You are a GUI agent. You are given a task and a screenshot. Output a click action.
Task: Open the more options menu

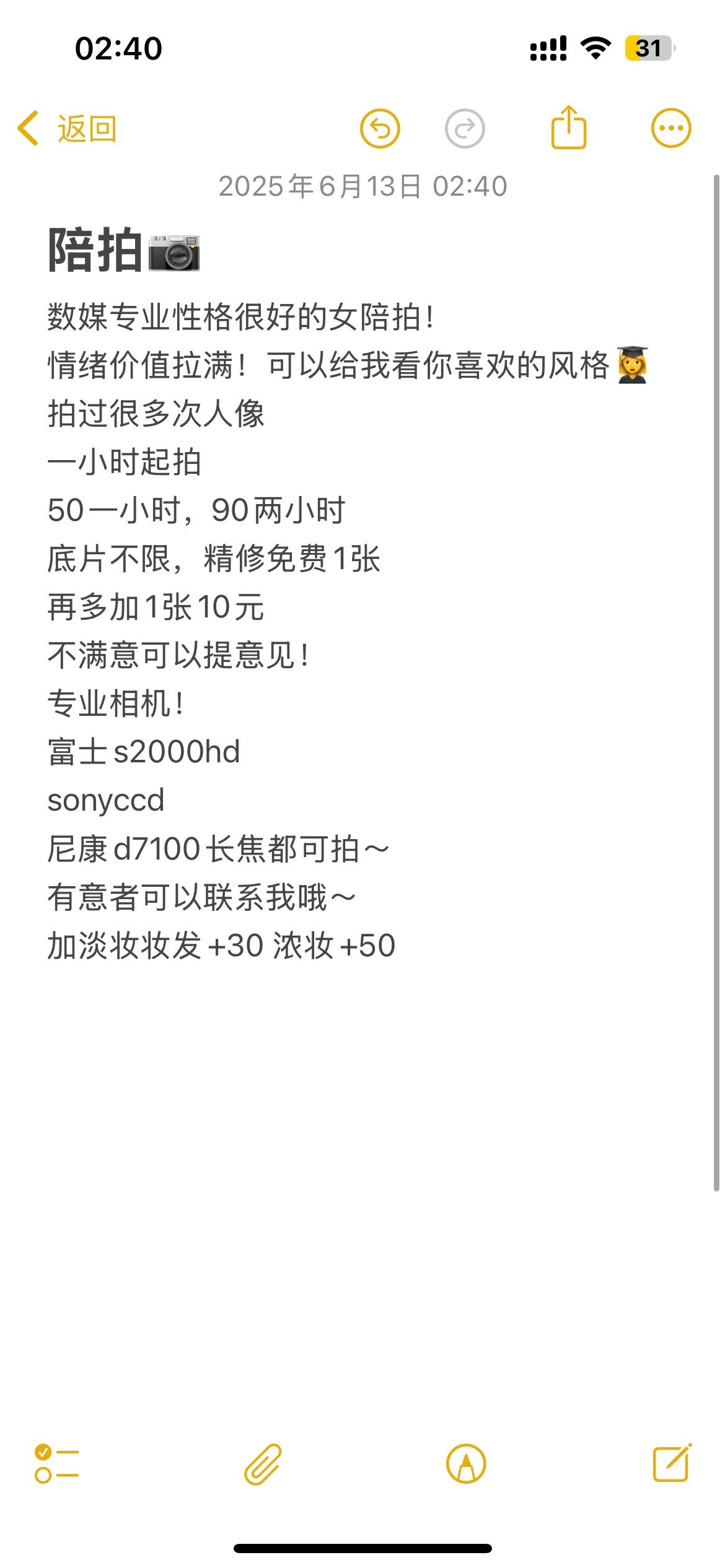pos(671,128)
